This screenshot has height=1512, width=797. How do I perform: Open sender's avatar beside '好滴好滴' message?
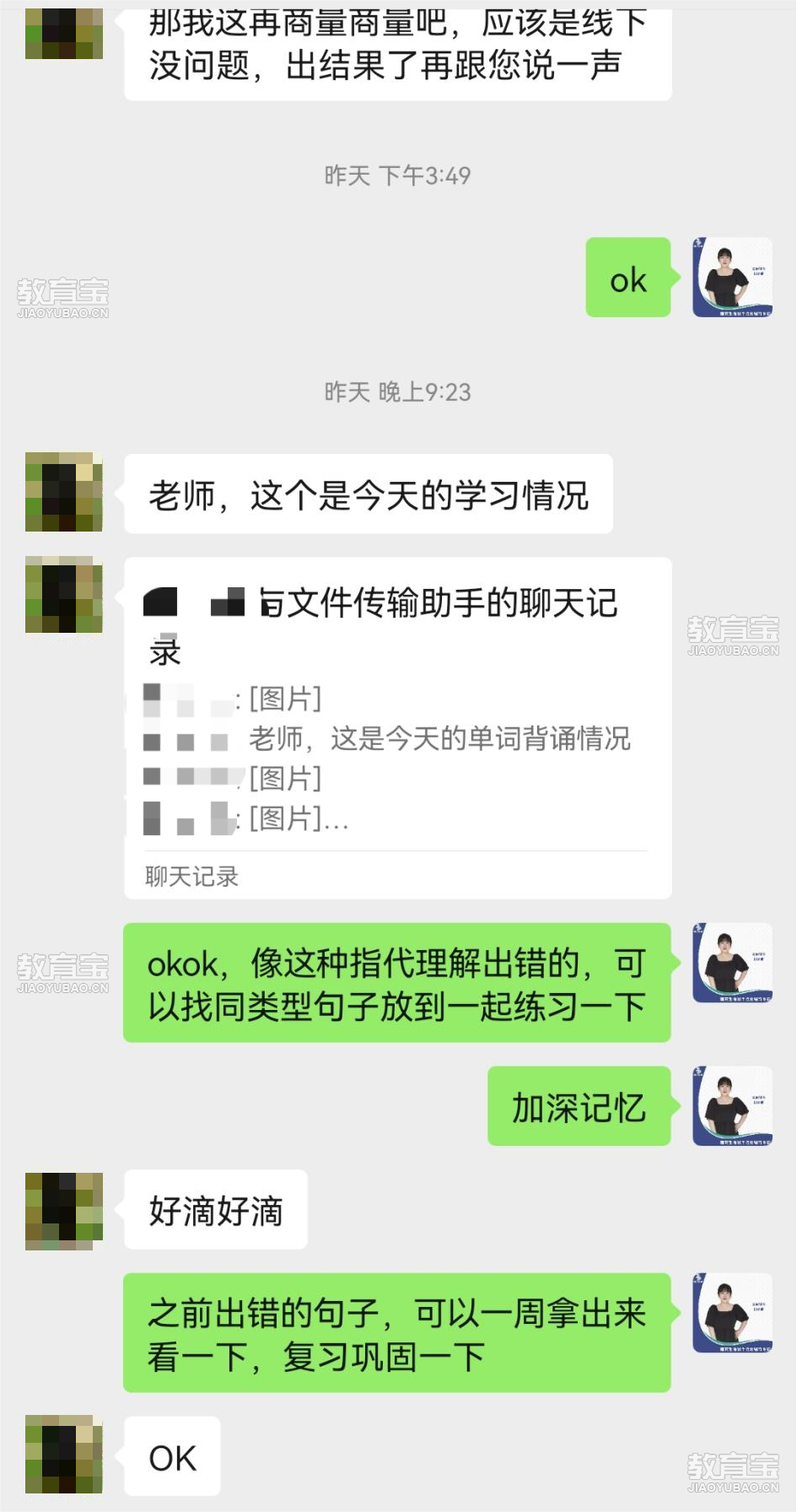(x=64, y=1211)
